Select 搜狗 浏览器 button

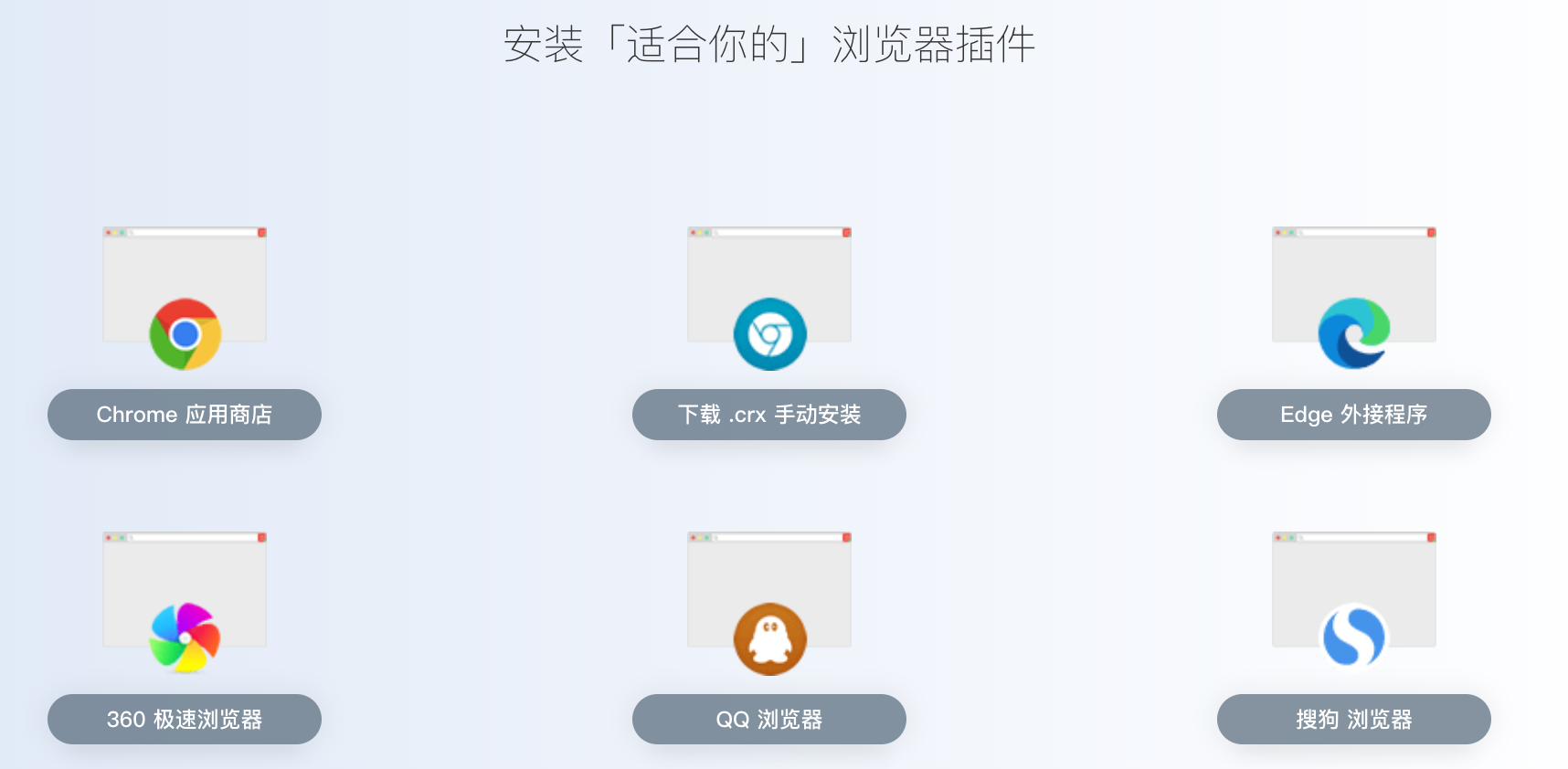pos(1353,720)
